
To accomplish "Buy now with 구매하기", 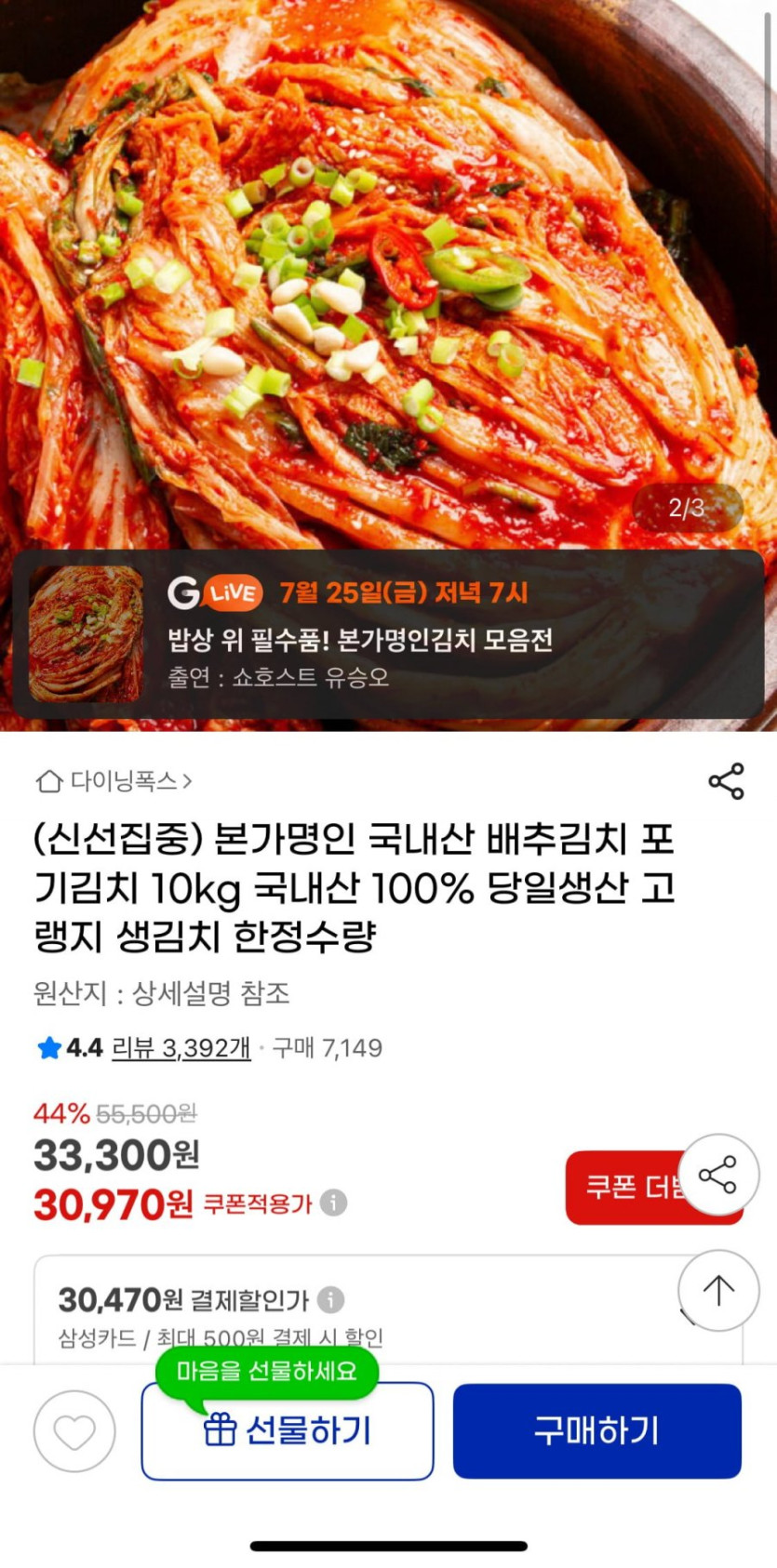I will (596, 1431).
